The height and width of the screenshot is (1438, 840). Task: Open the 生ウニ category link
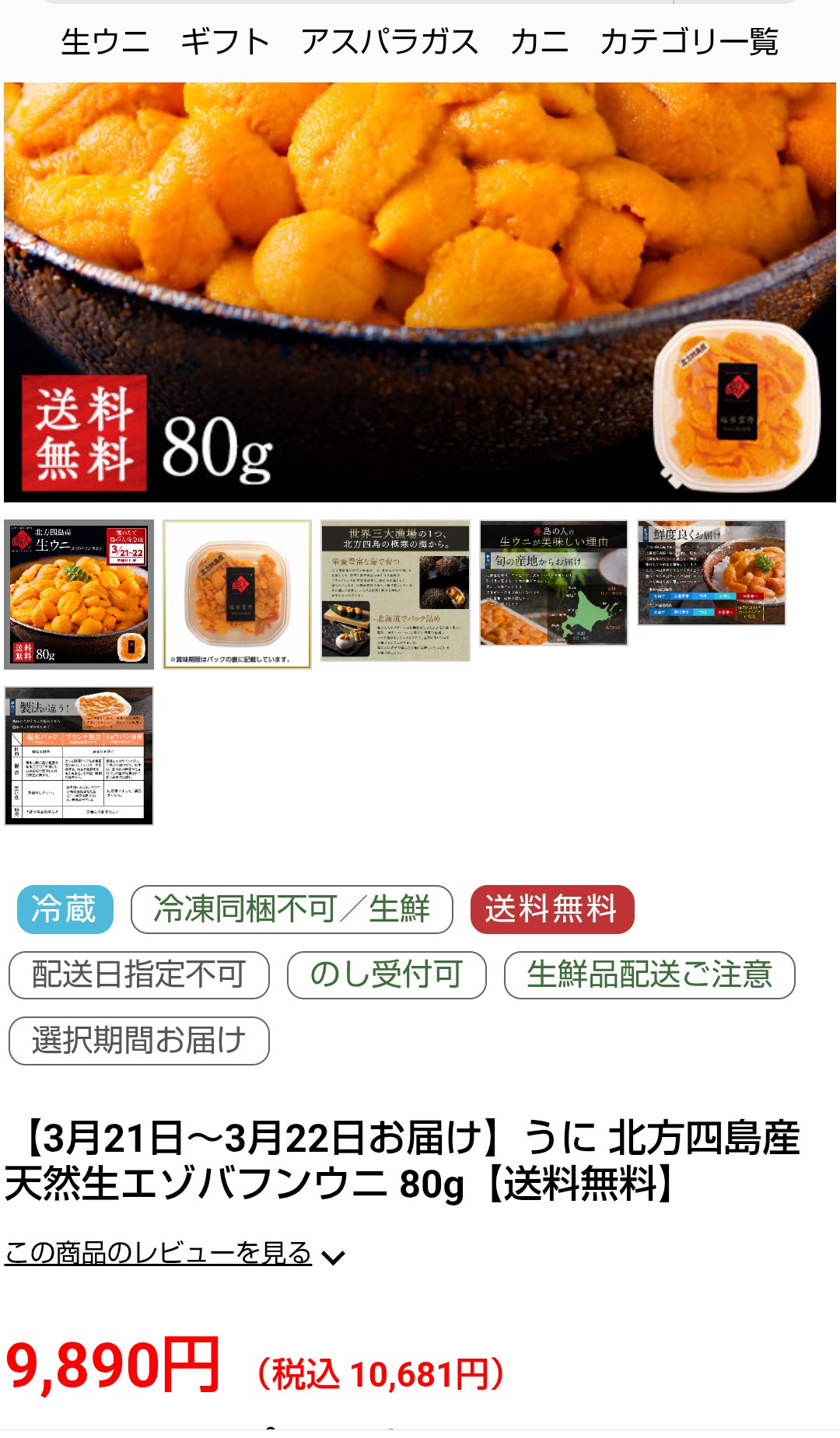click(105, 42)
